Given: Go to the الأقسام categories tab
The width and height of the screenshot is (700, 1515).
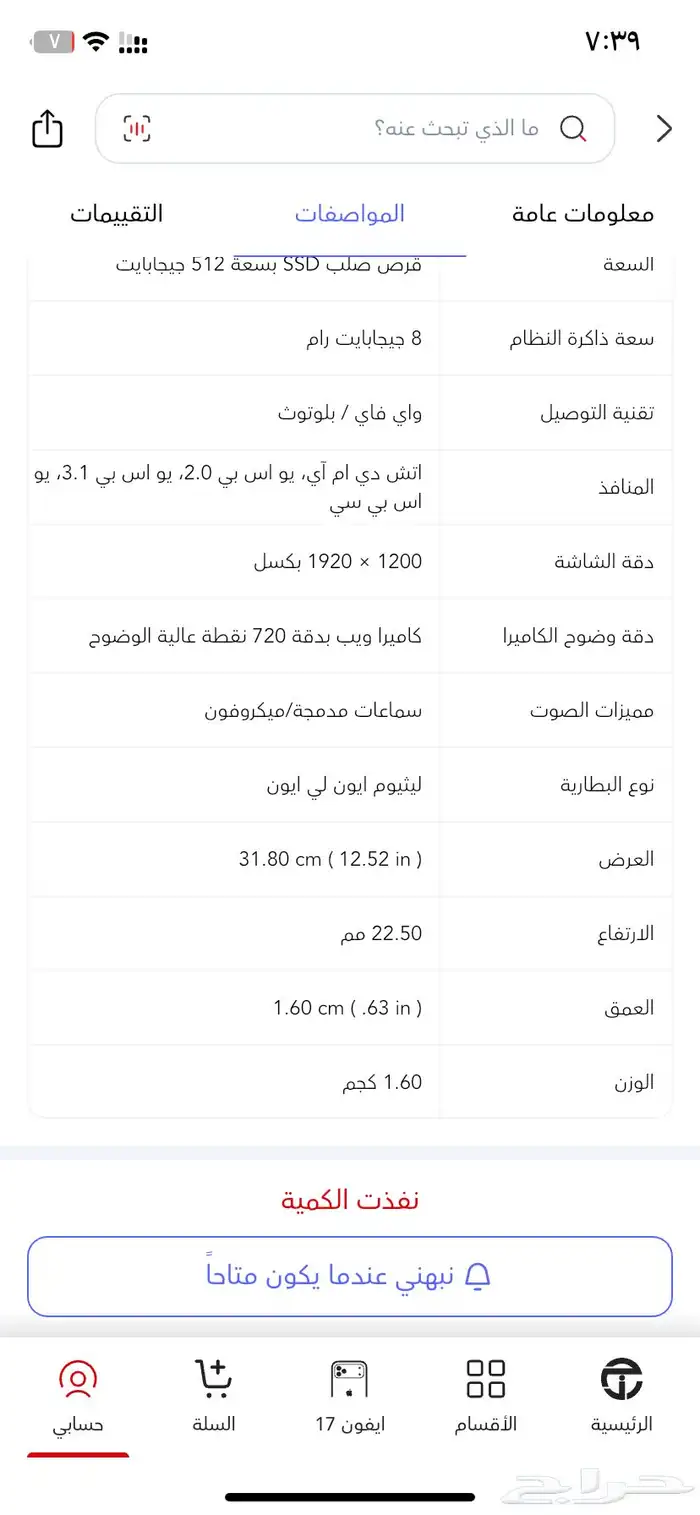Looking at the screenshot, I should pos(486,1396).
